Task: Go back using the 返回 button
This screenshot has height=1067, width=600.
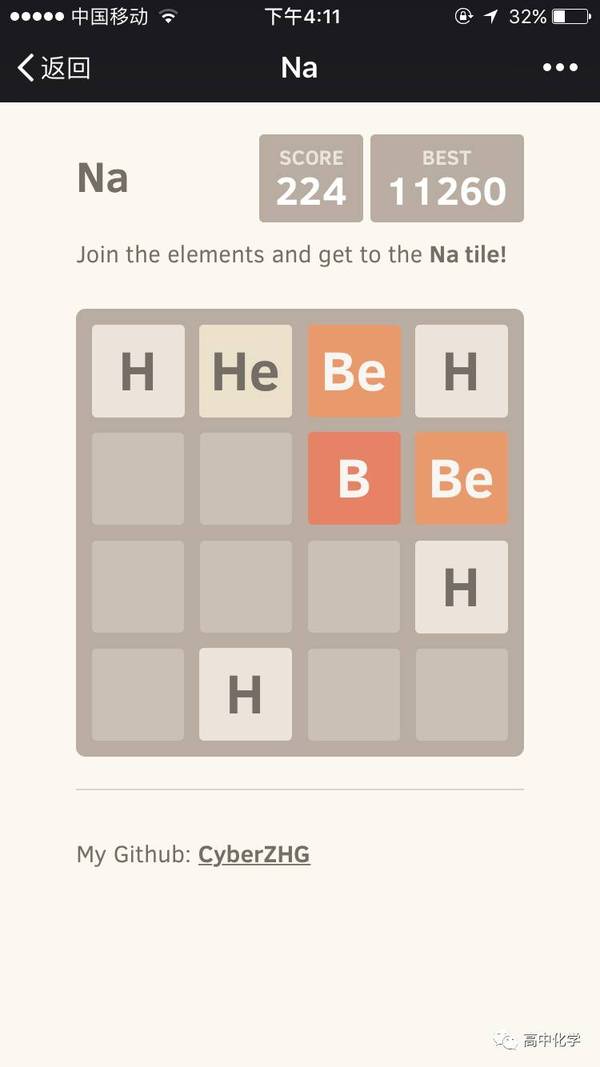Action: 54,67
